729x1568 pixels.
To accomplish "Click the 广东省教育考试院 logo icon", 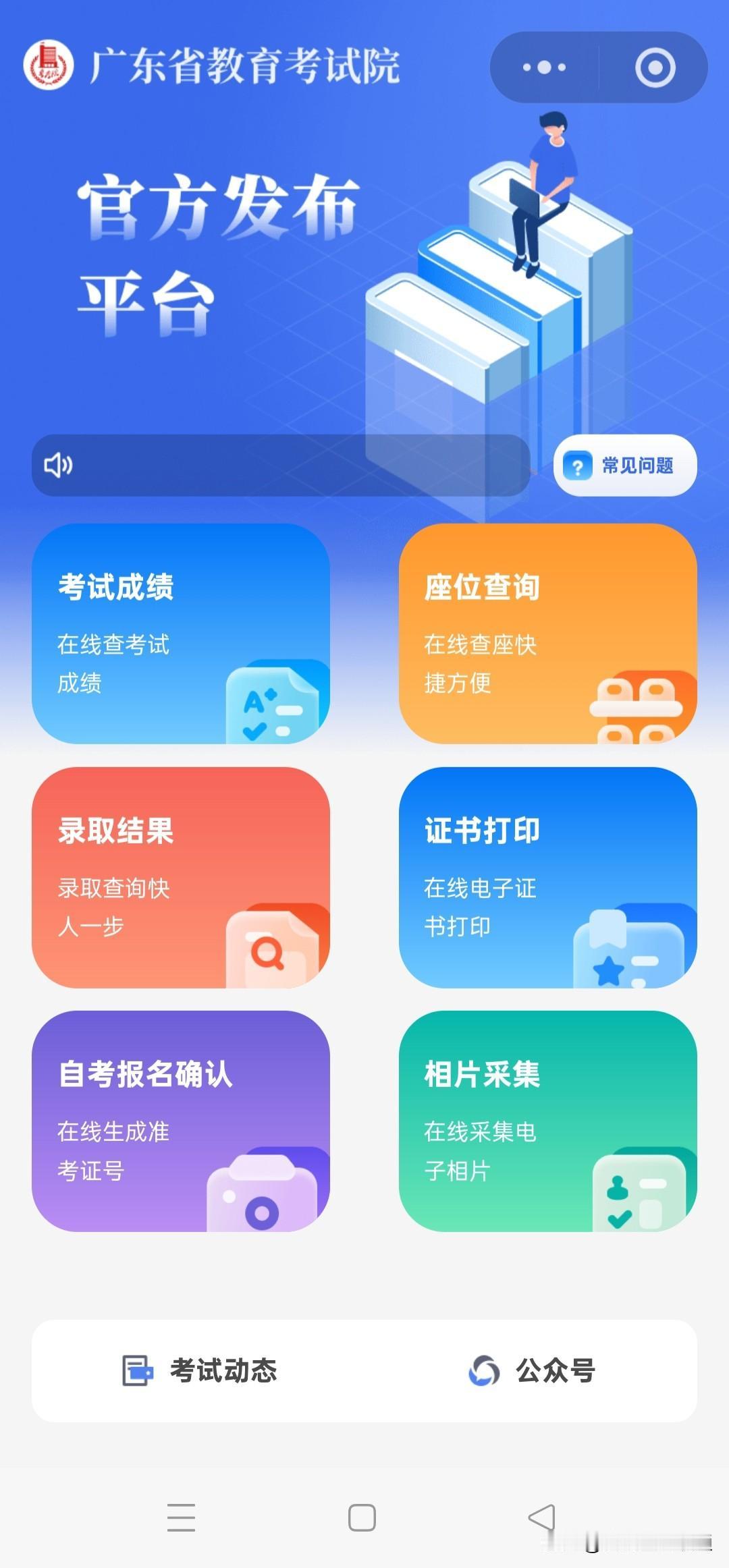I will [x=49, y=65].
